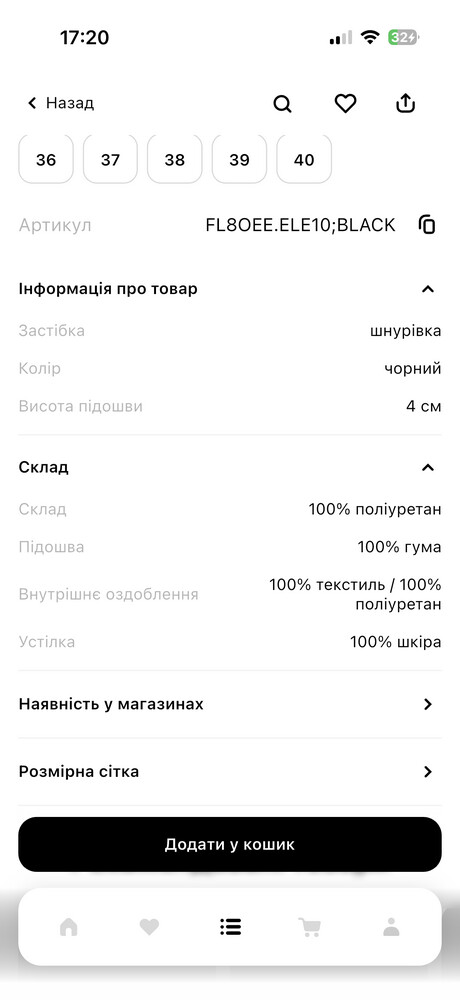460x1000 pixels.
Task: Tap Додати у кошик button
Action: [x=230, y=844]
